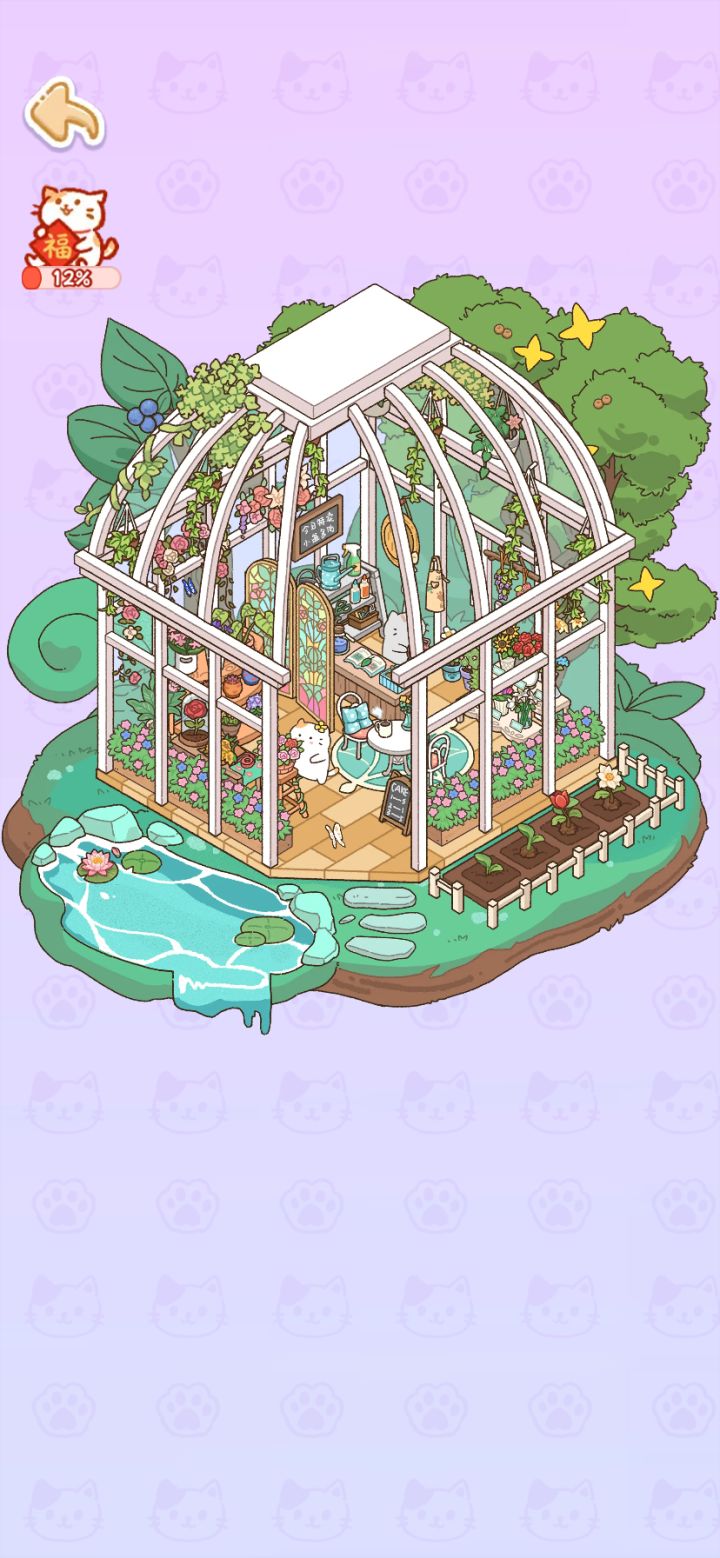Expand the blue storage basket on the counter
The width and height of the screenshot is (720, 1558).
pos(390,681)
